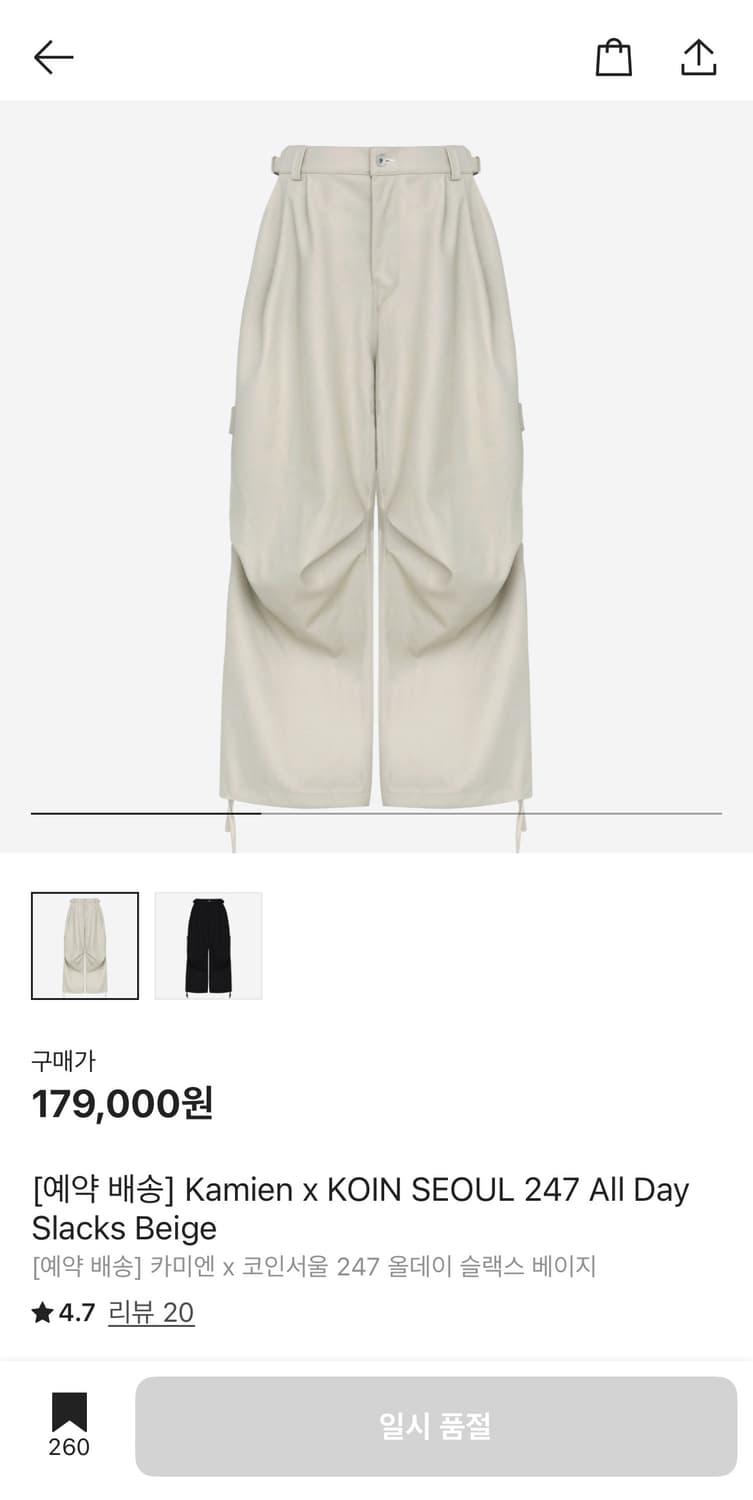The width and height of the screenshot is (753, 1500).
Task: Open the shopping bag
Action: [613, 57]
